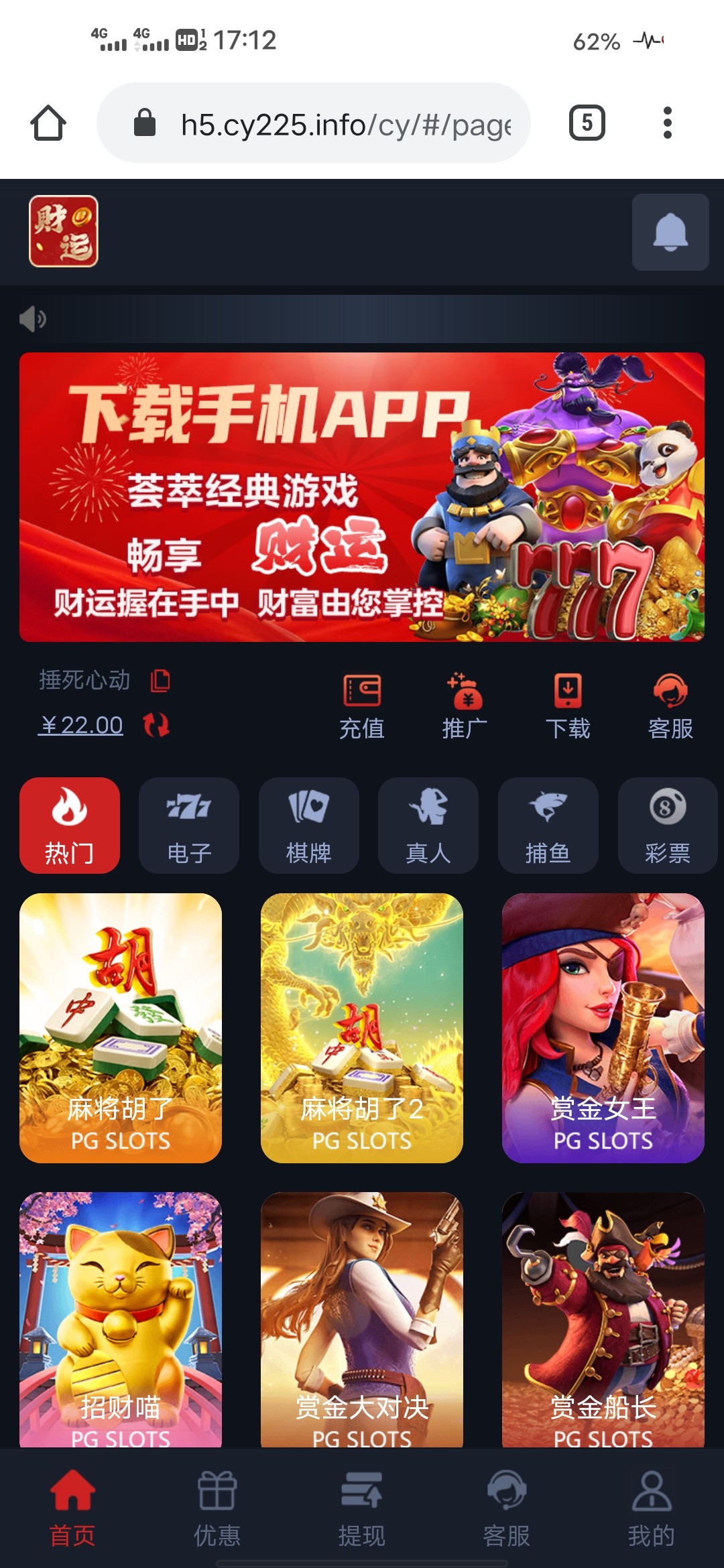Switch to the 棋牌 category
The height and width of the screenshot is (1568, 724).
(x=308, y=826)
